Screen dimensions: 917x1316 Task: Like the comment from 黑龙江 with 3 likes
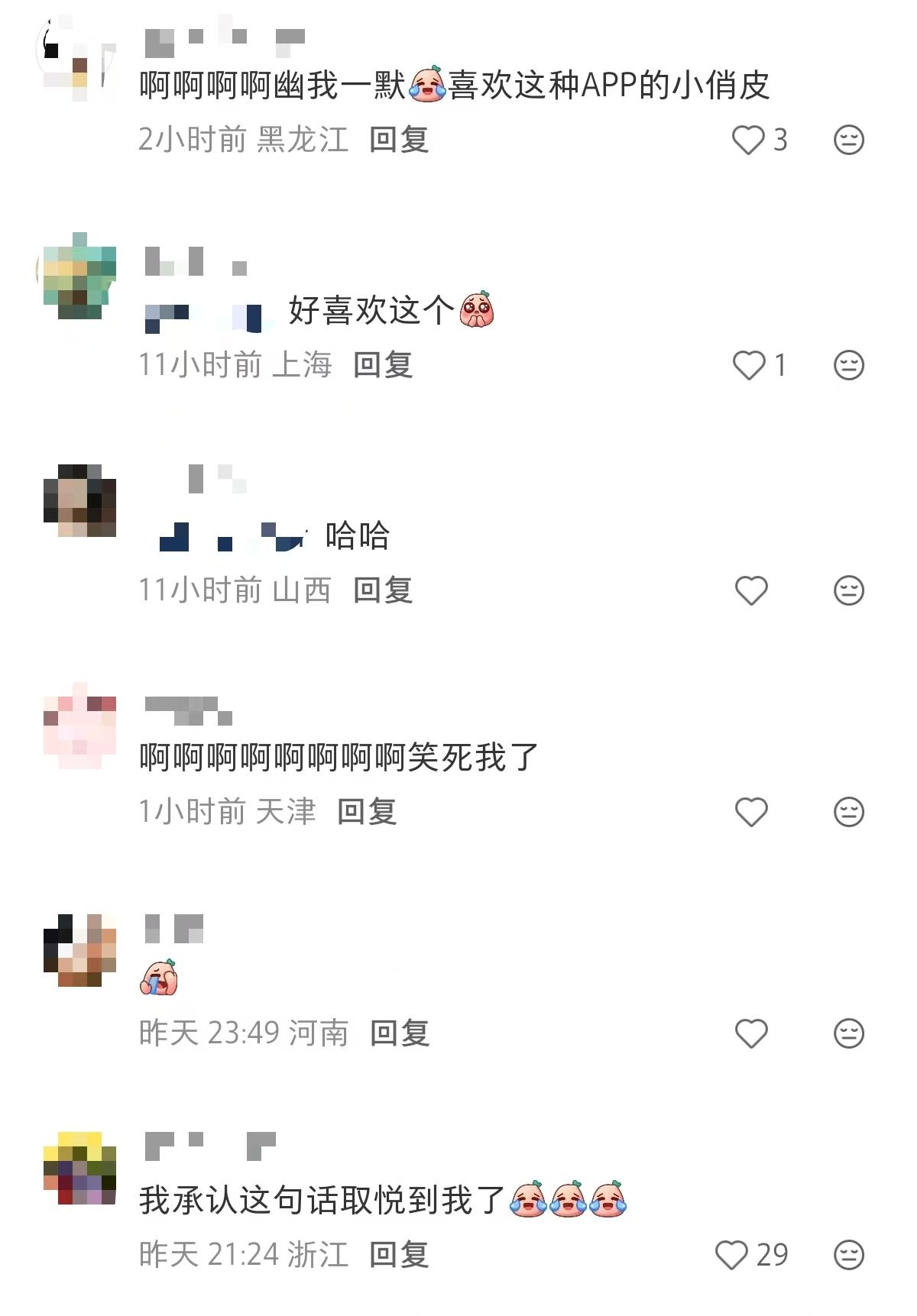[748, 141]
